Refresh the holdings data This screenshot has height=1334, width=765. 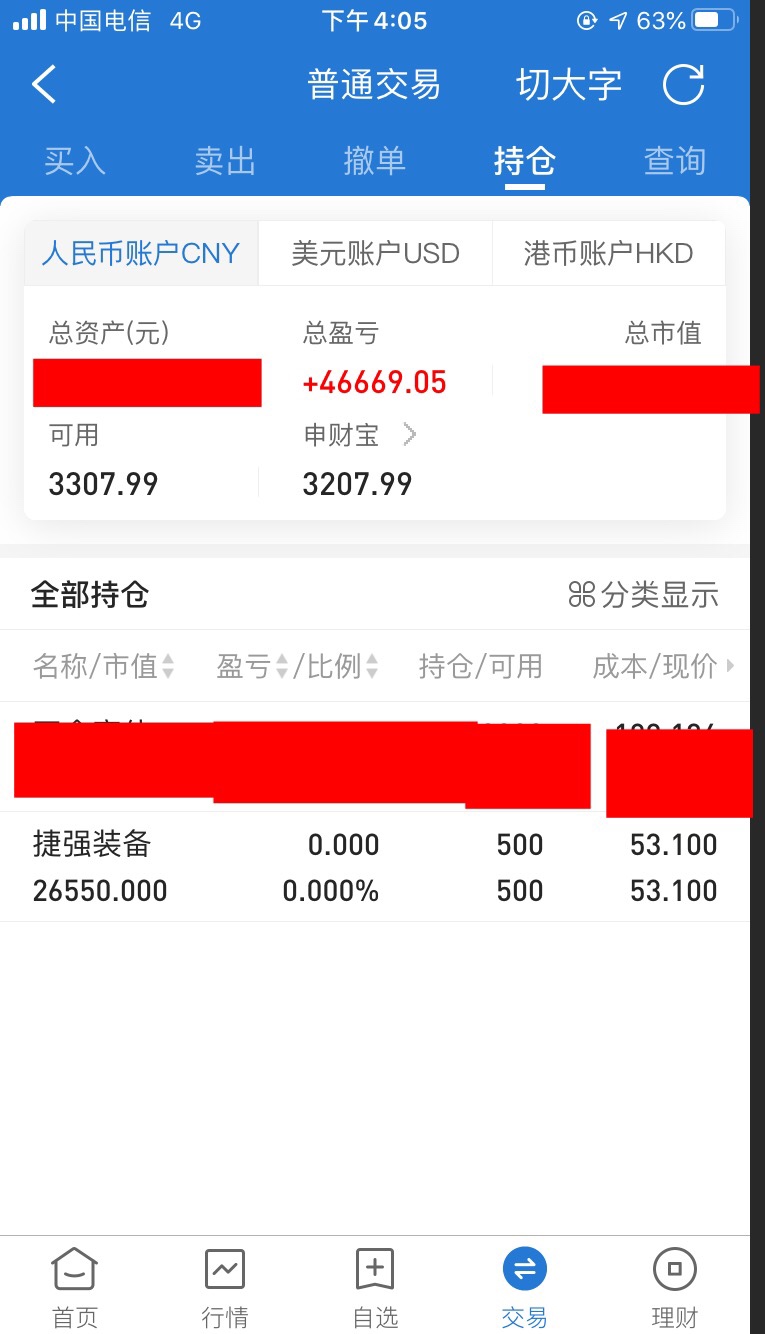pos(684,85)
